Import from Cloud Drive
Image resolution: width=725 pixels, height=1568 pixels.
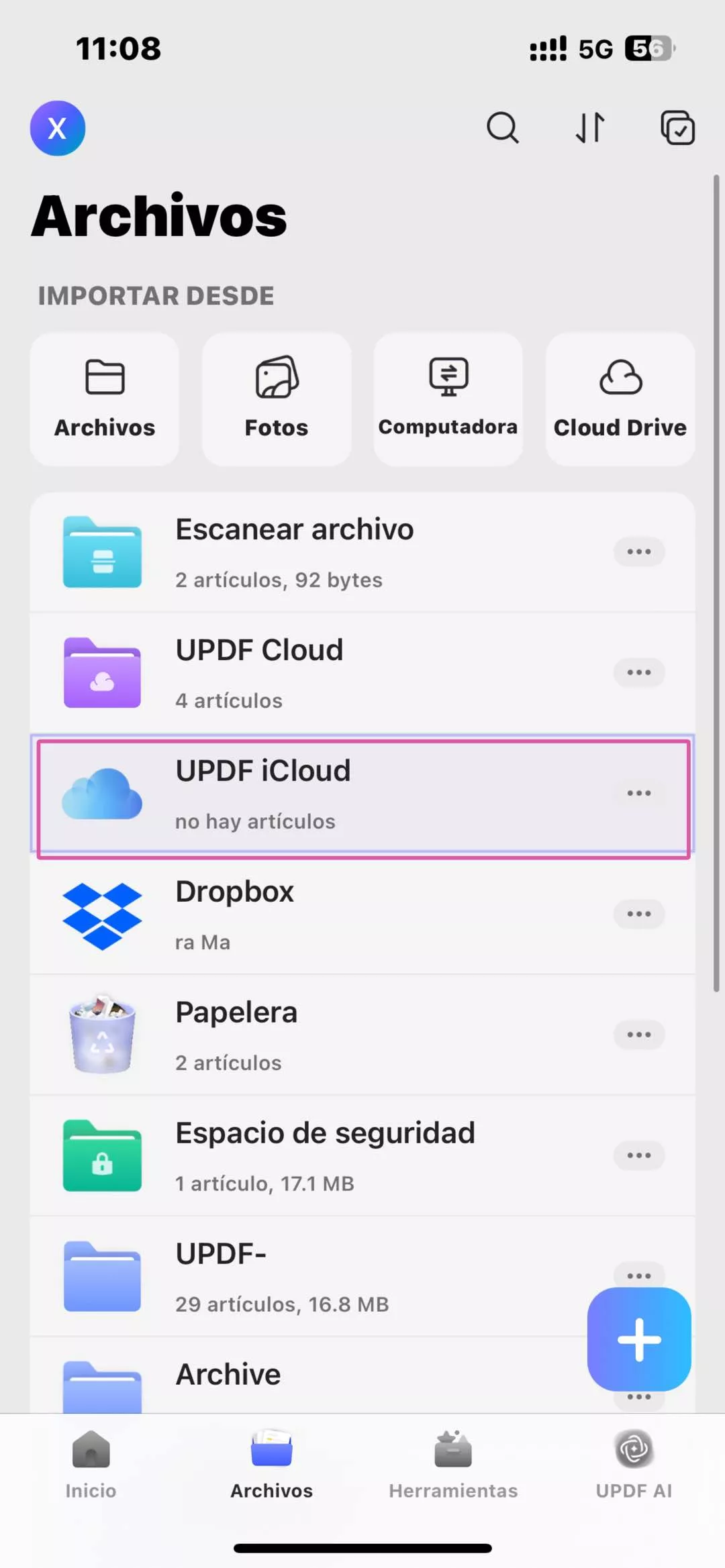pyautogui.click(x=620, y=399)
